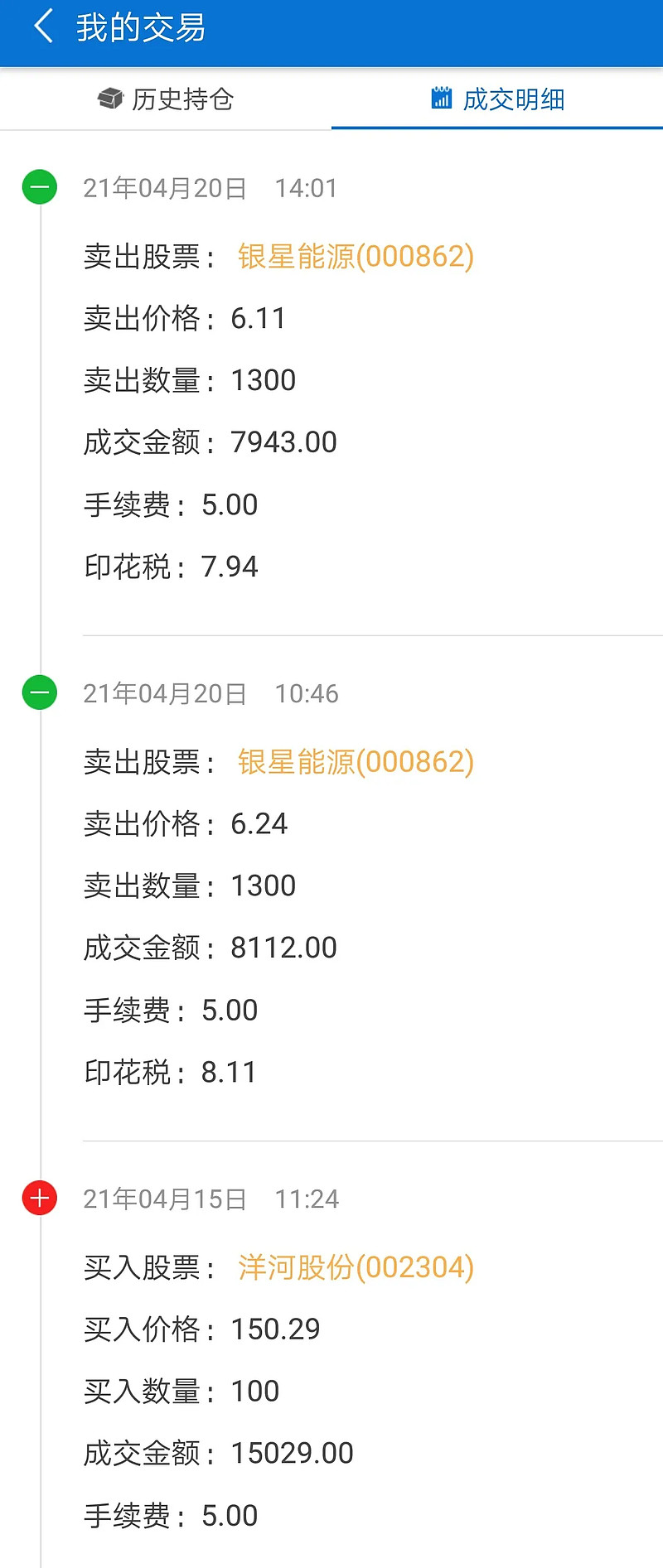Tap the timestamp 21年04月15日 11:24
The image size is (663, 1568).
coord(211,1198)
